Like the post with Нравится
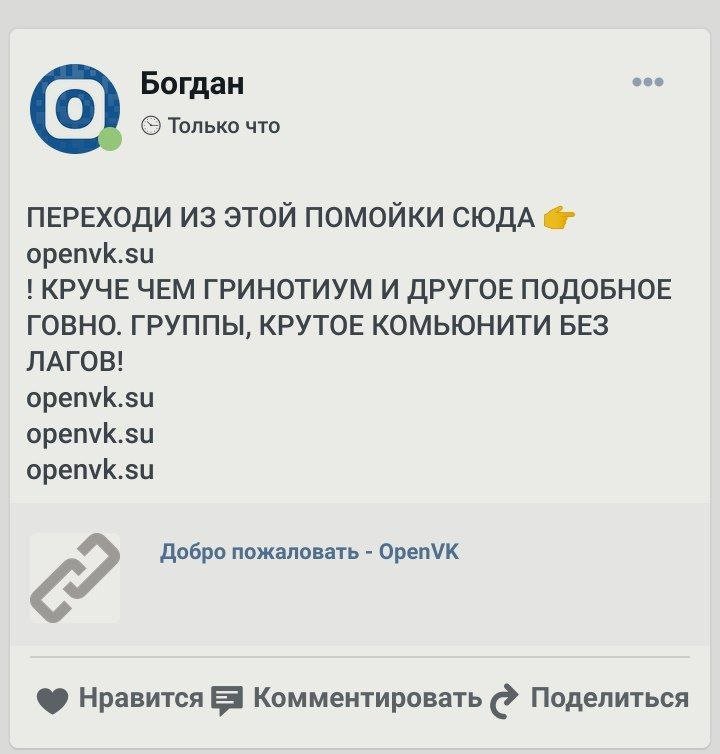The width and height of the screenshot is (720, 754). 120,699
